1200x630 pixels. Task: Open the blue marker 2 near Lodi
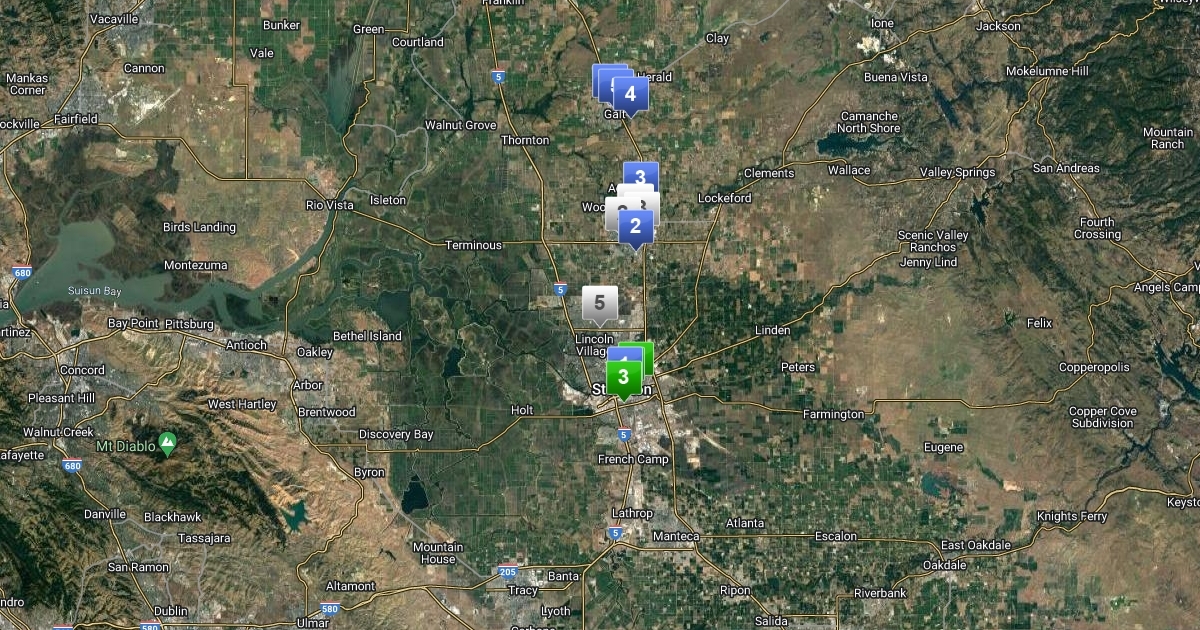click(635, 227)
